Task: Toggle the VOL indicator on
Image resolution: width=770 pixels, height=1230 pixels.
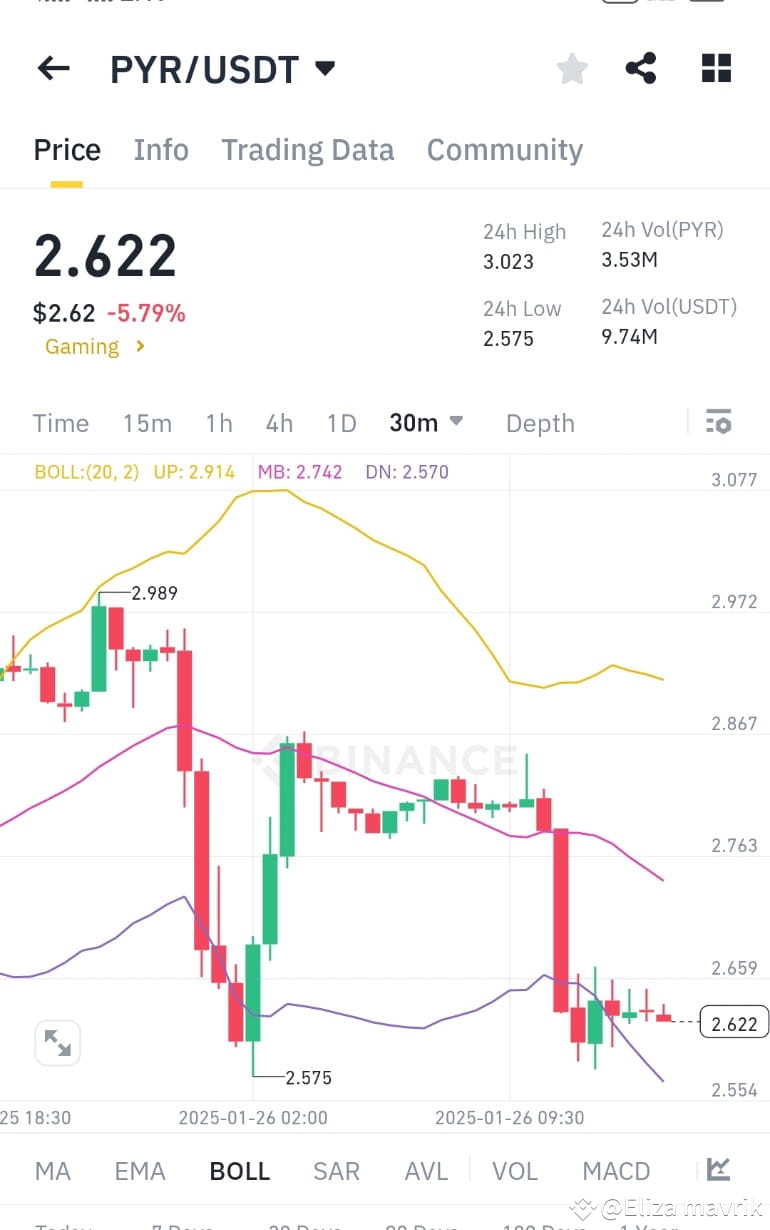Action: click(x=514, y=1170)
